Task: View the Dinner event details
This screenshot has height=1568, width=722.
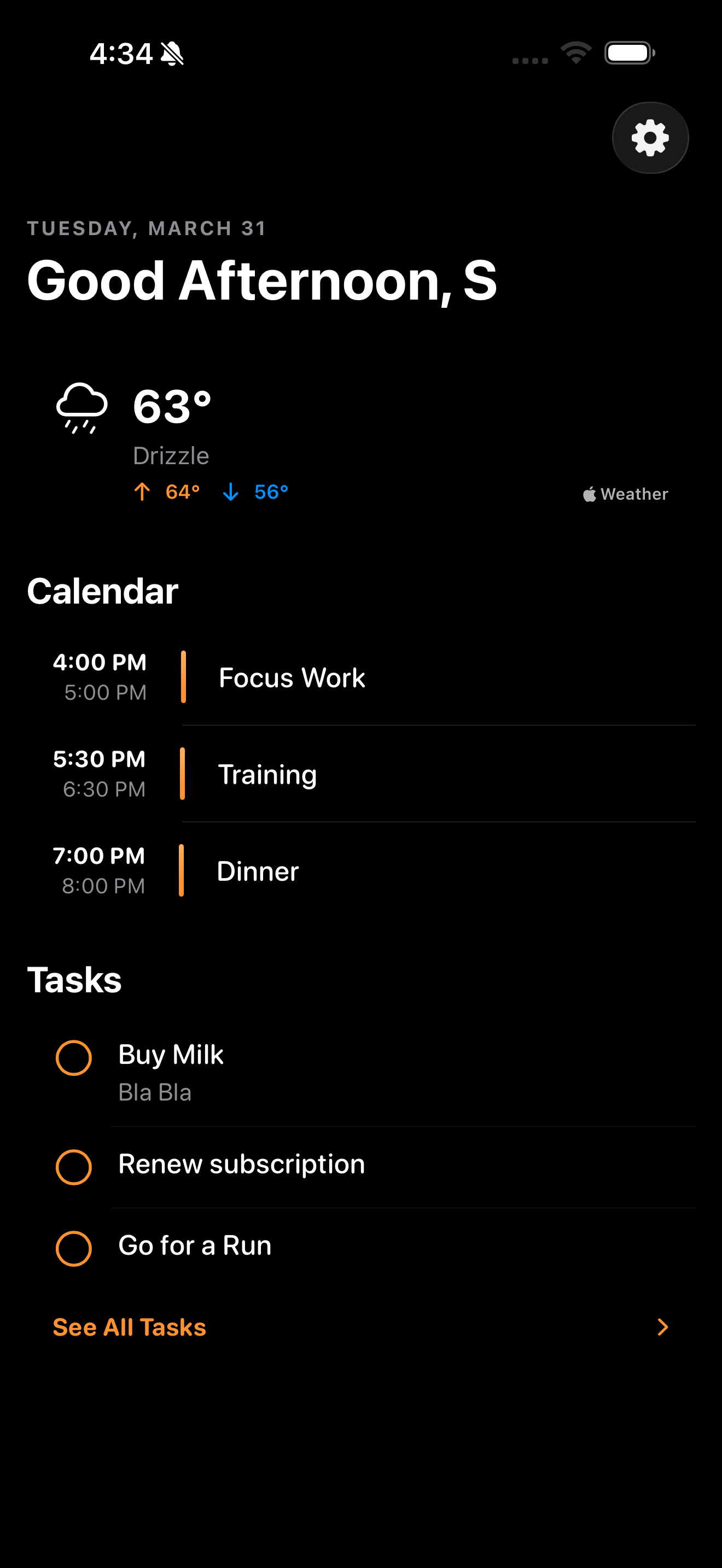Action: coord(258,871)
